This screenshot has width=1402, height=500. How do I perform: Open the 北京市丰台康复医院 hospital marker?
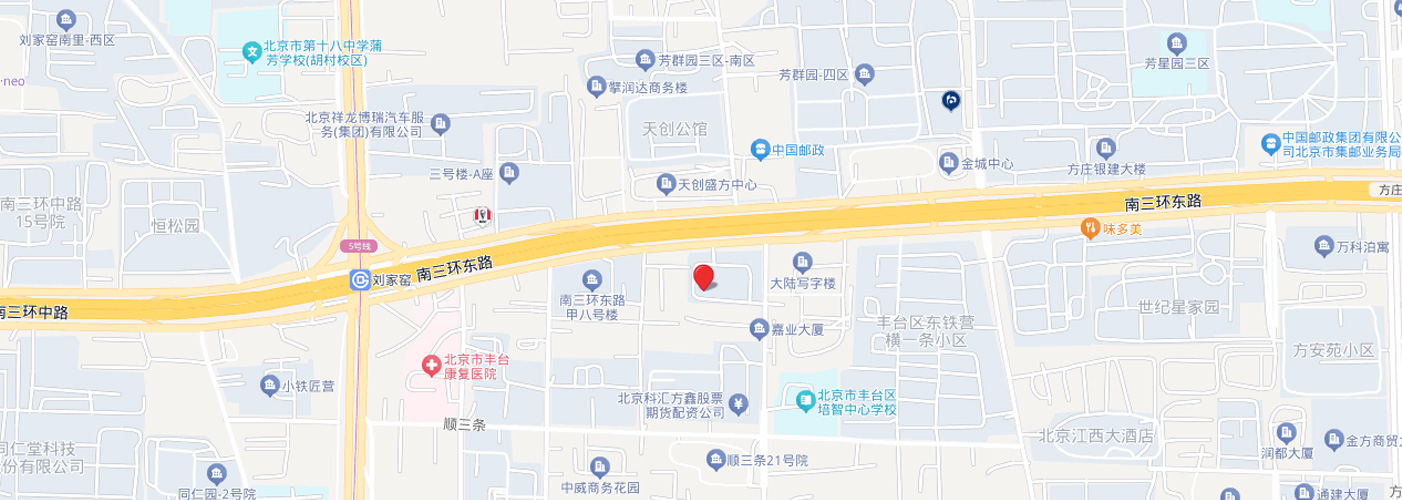tap(430, 366)
